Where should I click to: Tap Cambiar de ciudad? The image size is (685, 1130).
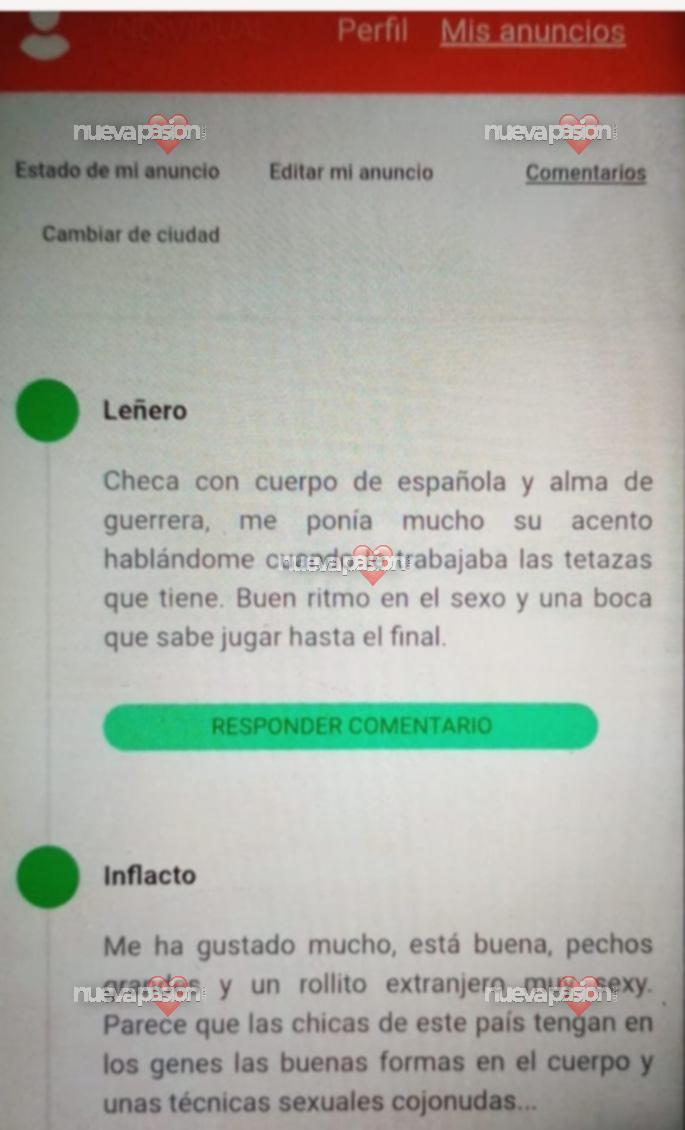click(131, 235)
